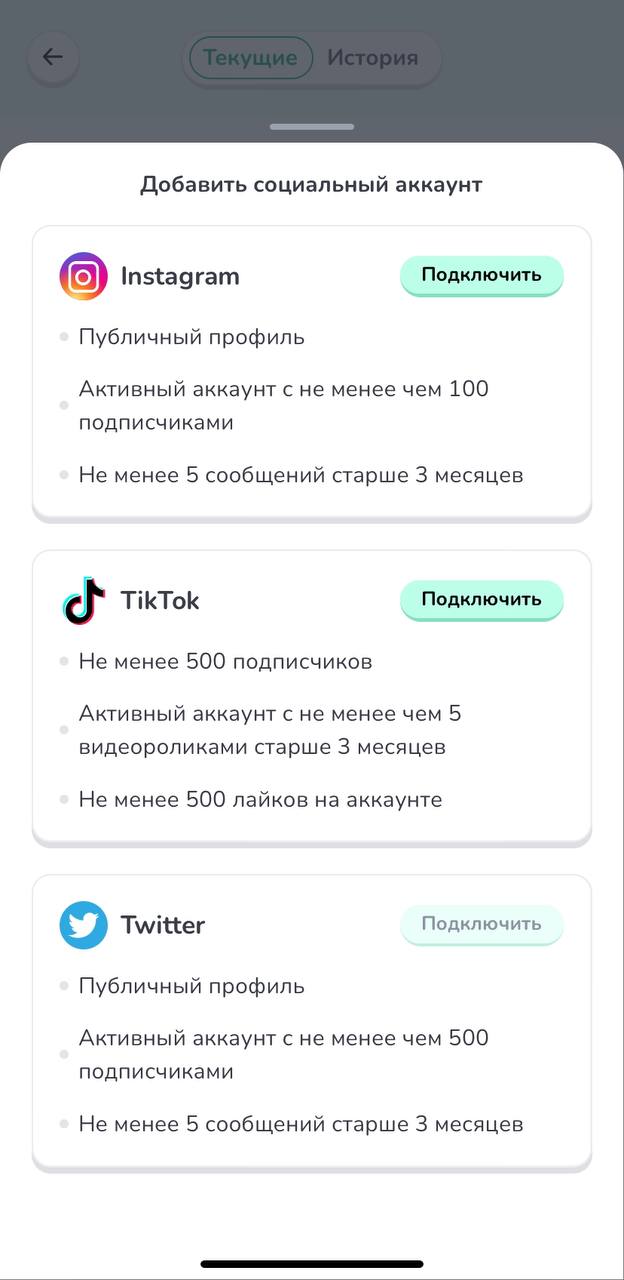Tap Подключить next to Twitter
Viewport: 624px width, 1280px height.
click(x=481, y=924)
